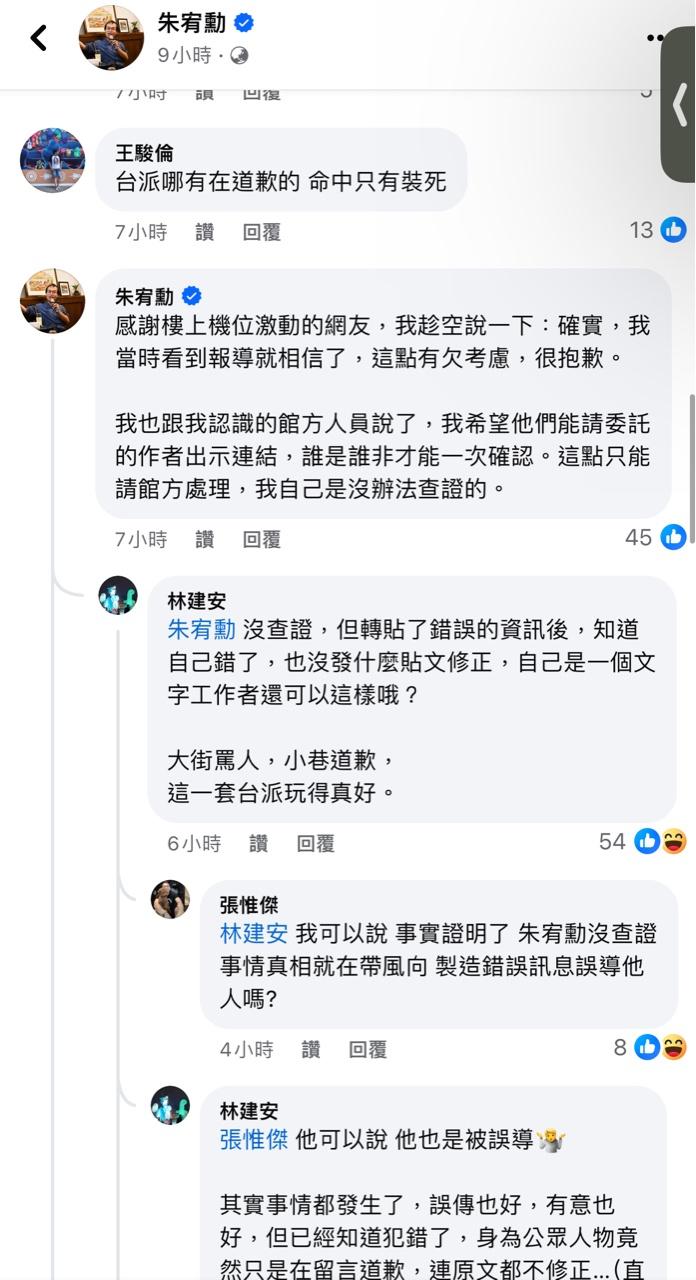Reply to 王駿倫's comment

[x=262, y=232]
